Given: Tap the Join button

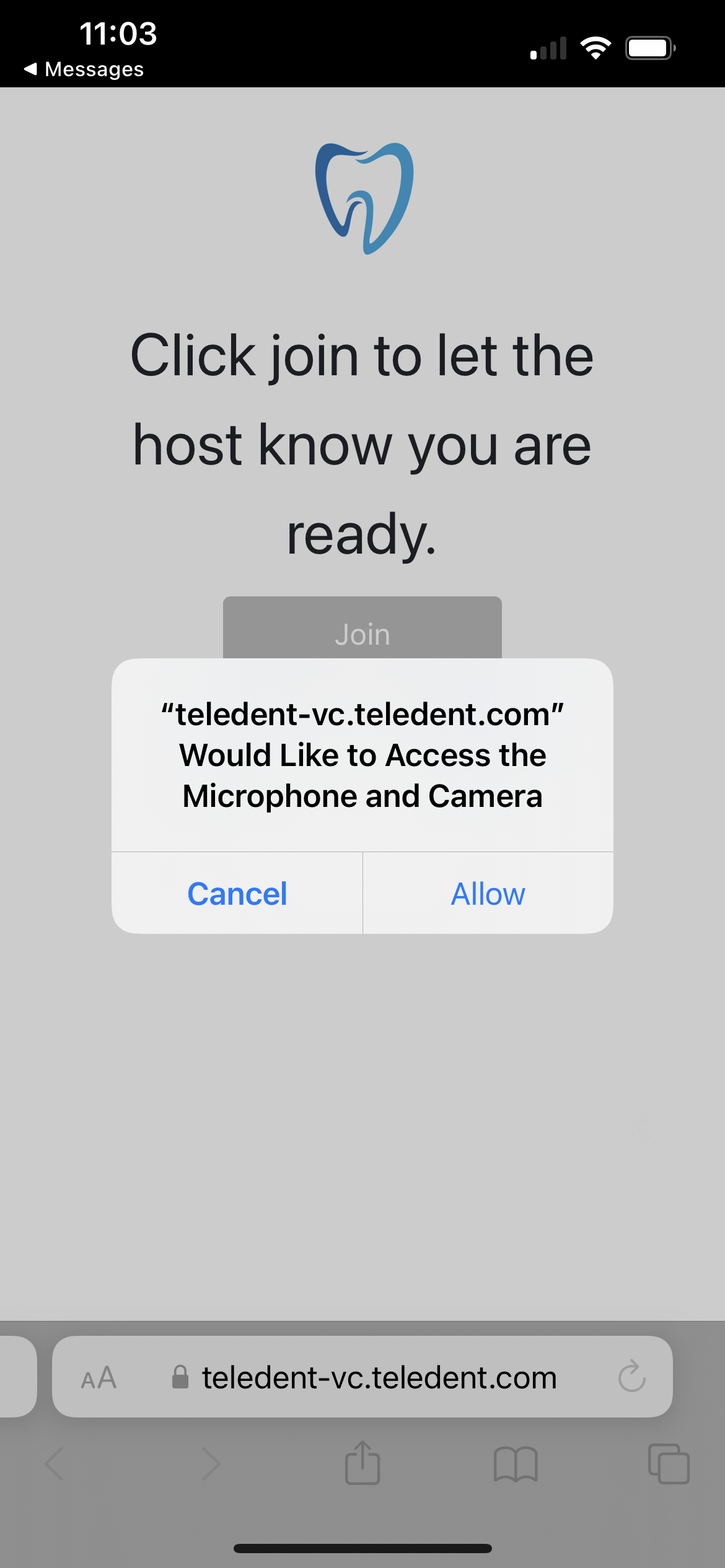Looking at the screenshot, I should pos(362,628).
